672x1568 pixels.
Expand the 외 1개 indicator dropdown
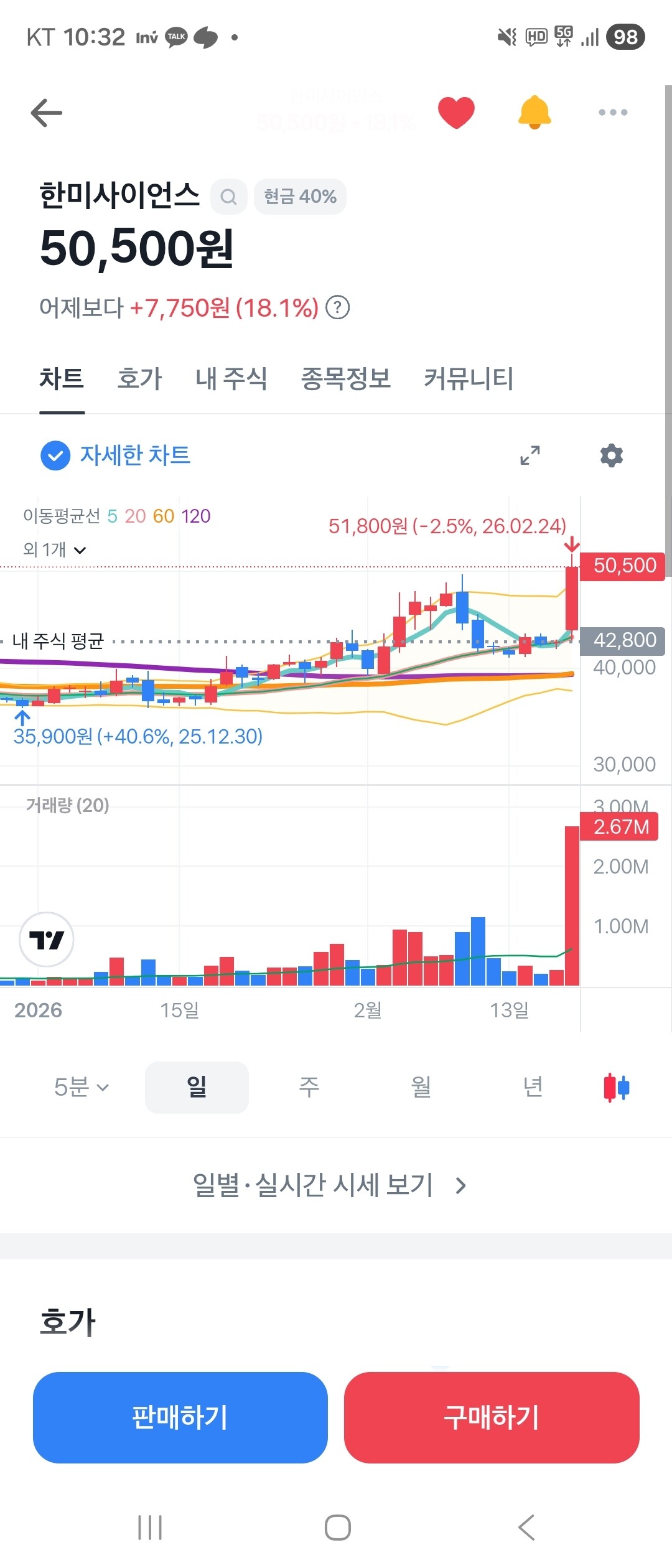55,549
